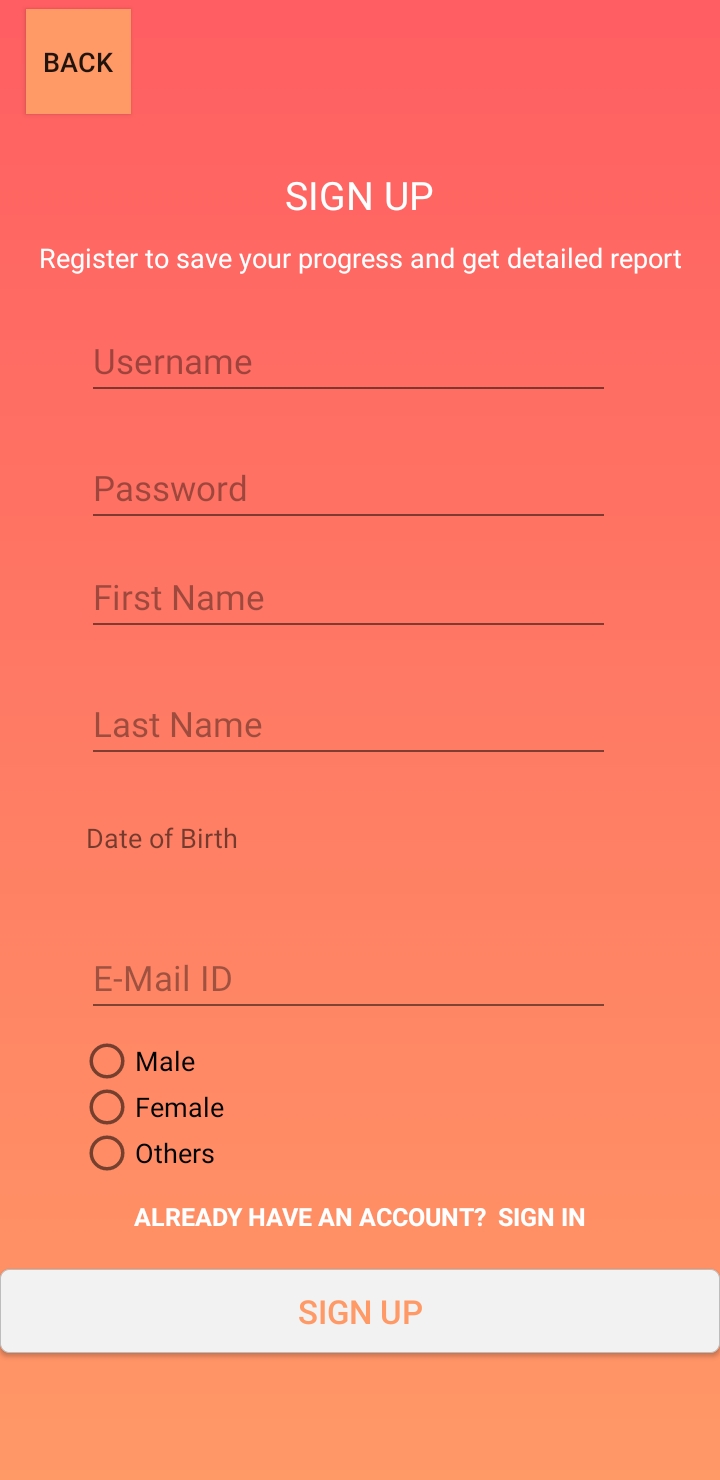
Task: Go back using the BACK button
Action: click(78, 62)
